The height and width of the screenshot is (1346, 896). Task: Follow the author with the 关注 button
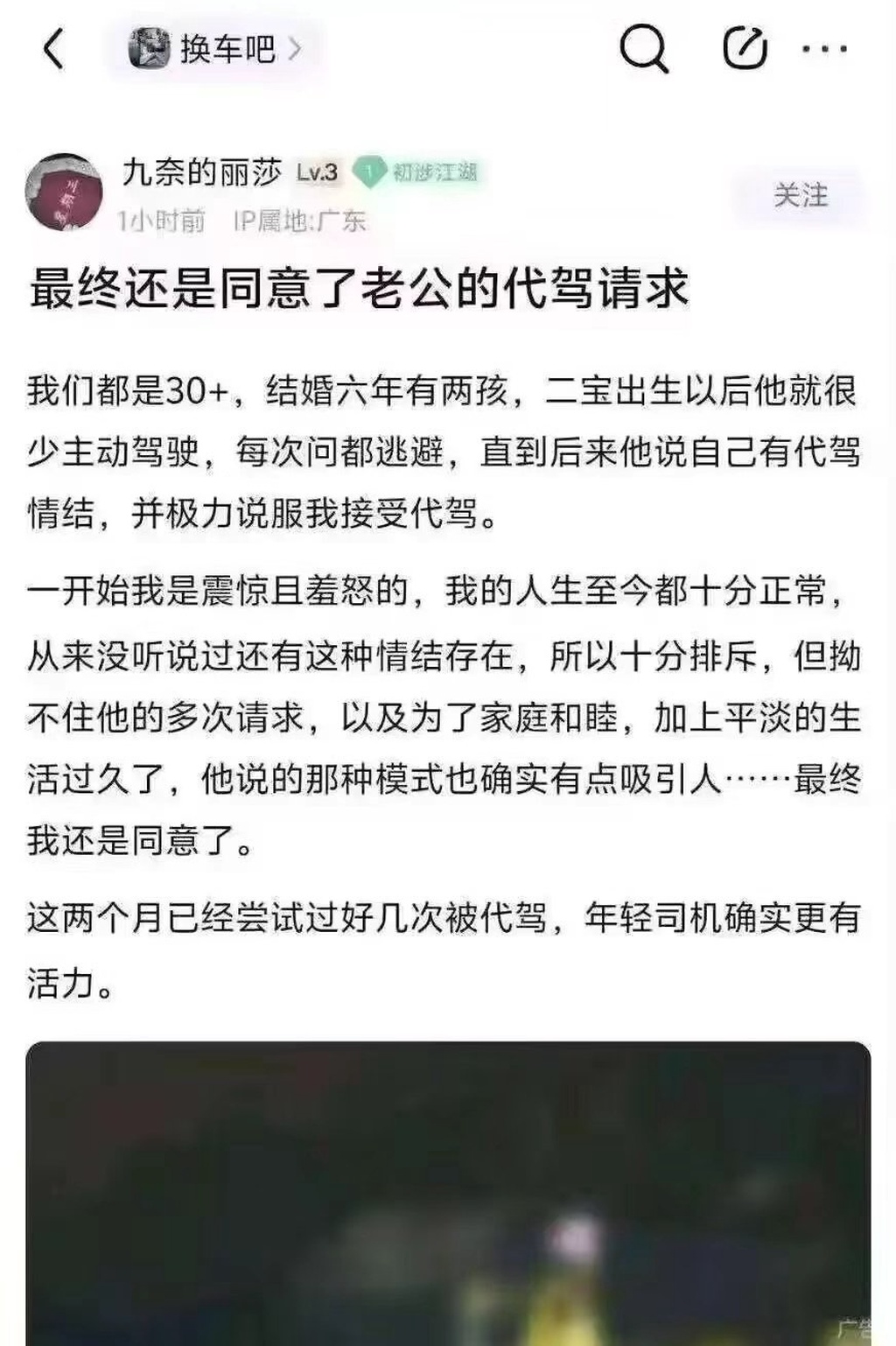(800, 195)
